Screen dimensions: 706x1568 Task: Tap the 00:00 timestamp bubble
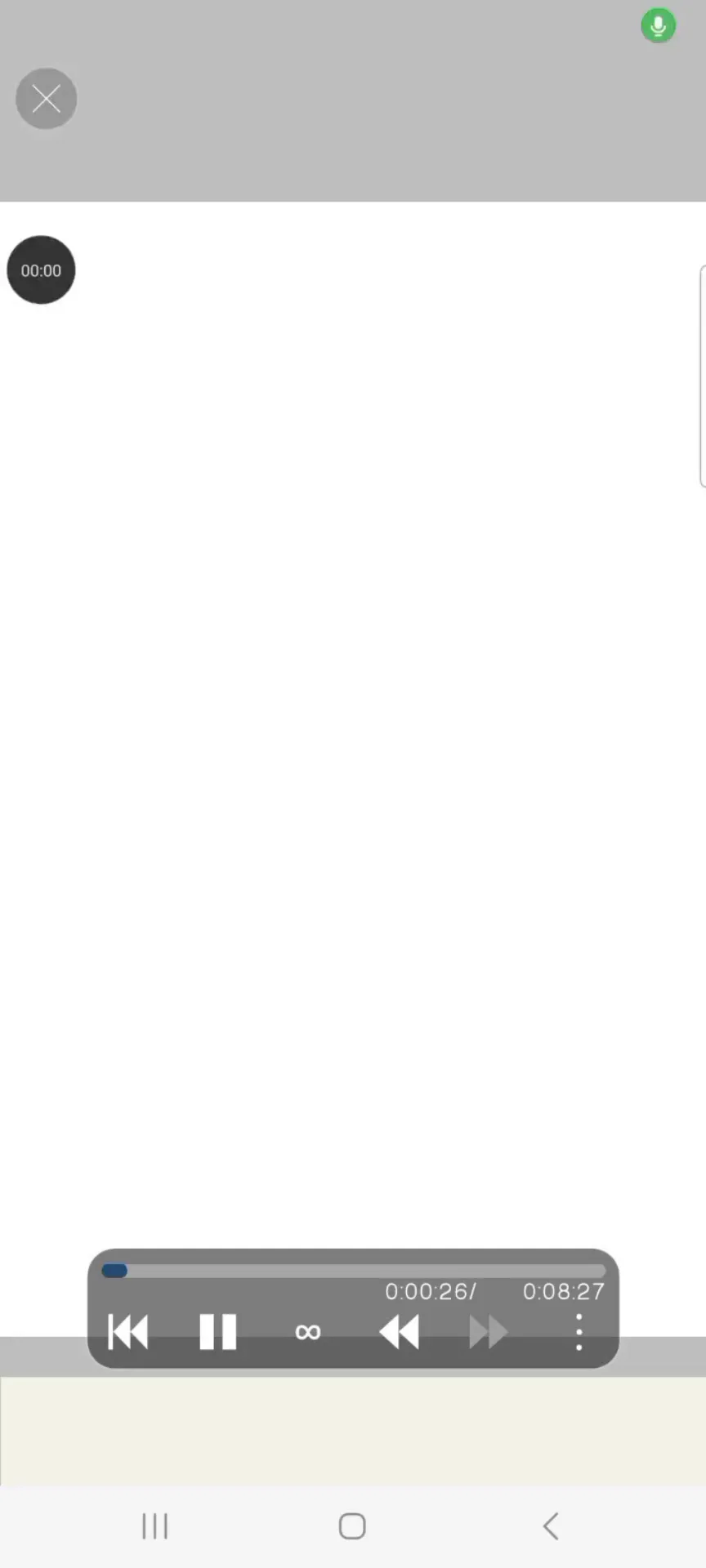point(41,270)
